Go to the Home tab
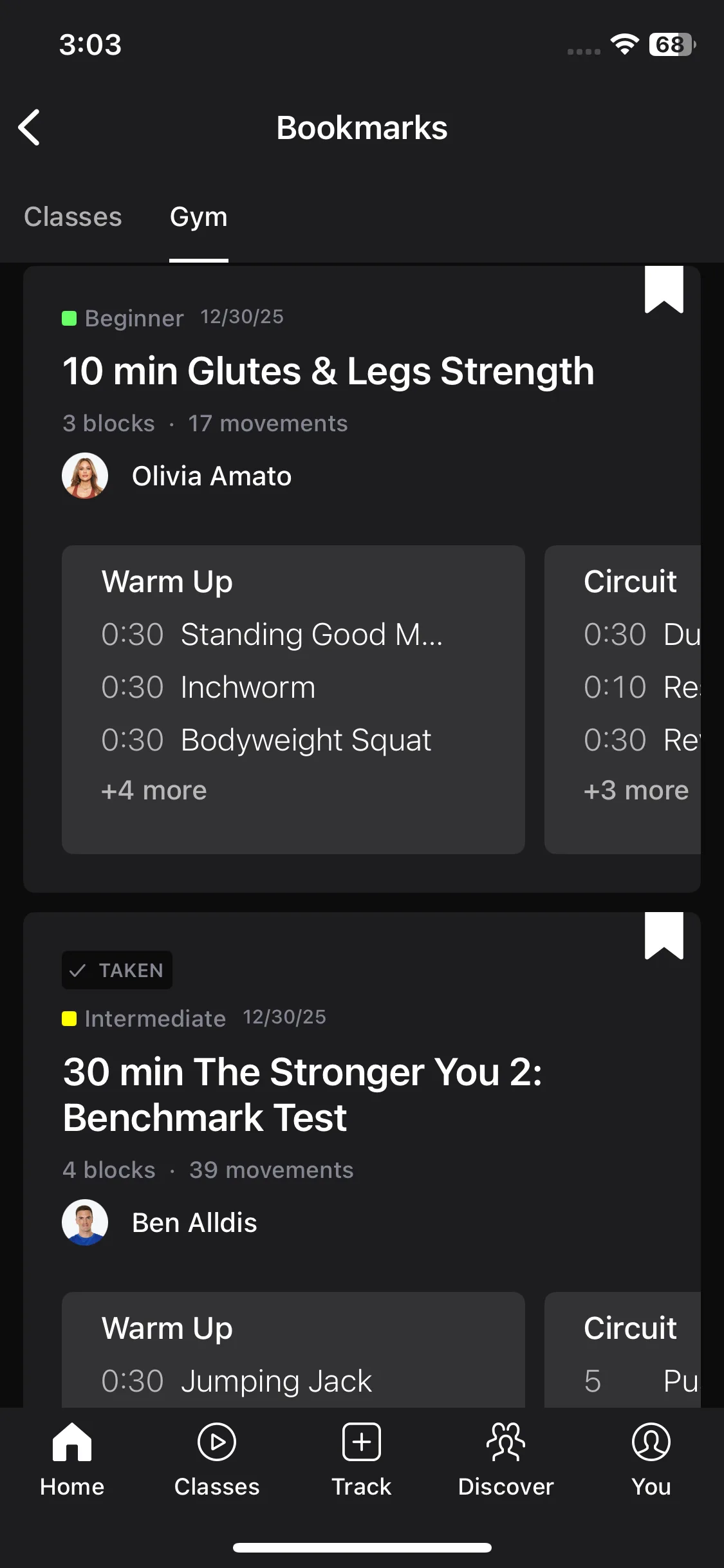Viewport: 724px width, 1568px height. point(72,1460)
